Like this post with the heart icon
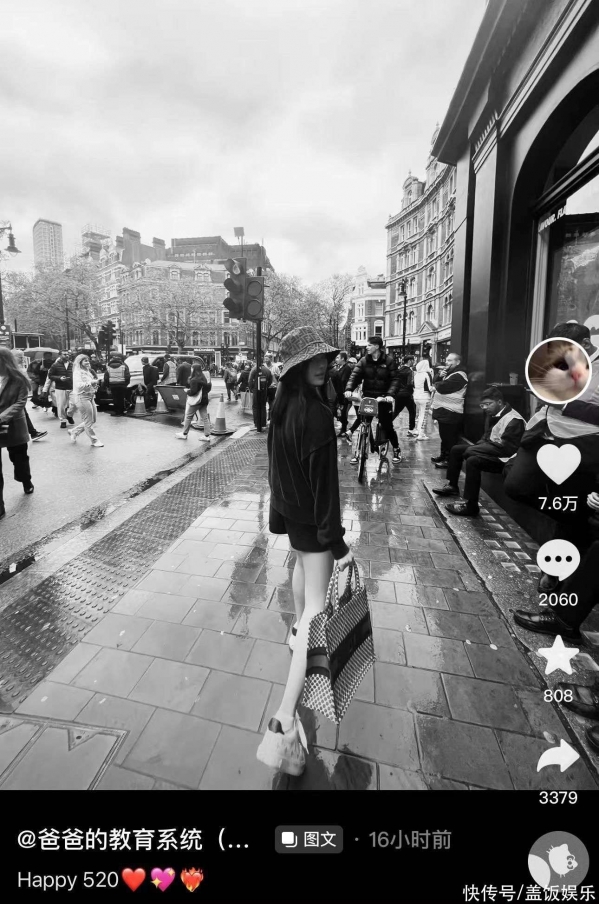Image resolution: width=600 pixels, height=904 pixels. [x=558, y=463]
